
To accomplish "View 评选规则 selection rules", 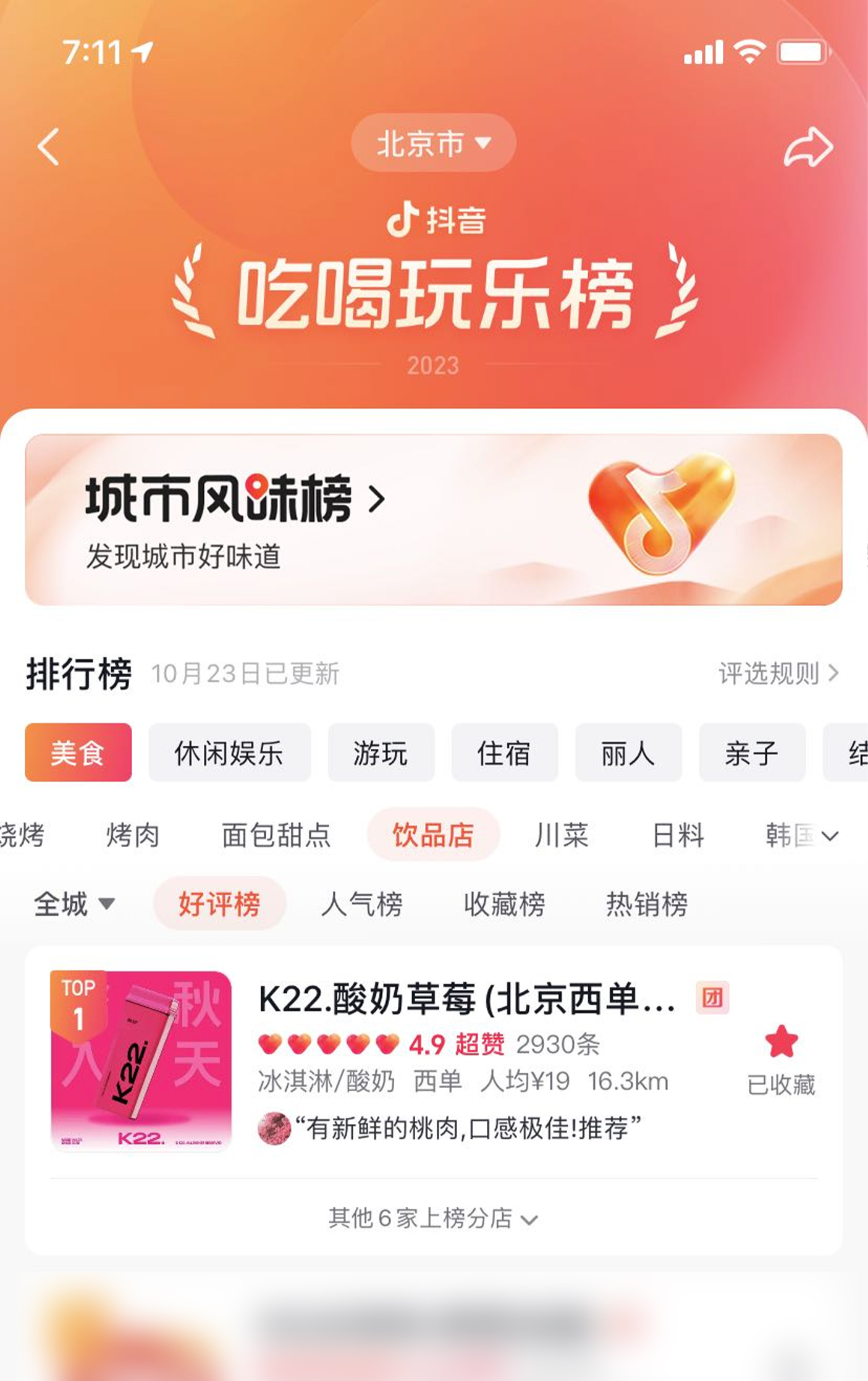I will [777, 673].
